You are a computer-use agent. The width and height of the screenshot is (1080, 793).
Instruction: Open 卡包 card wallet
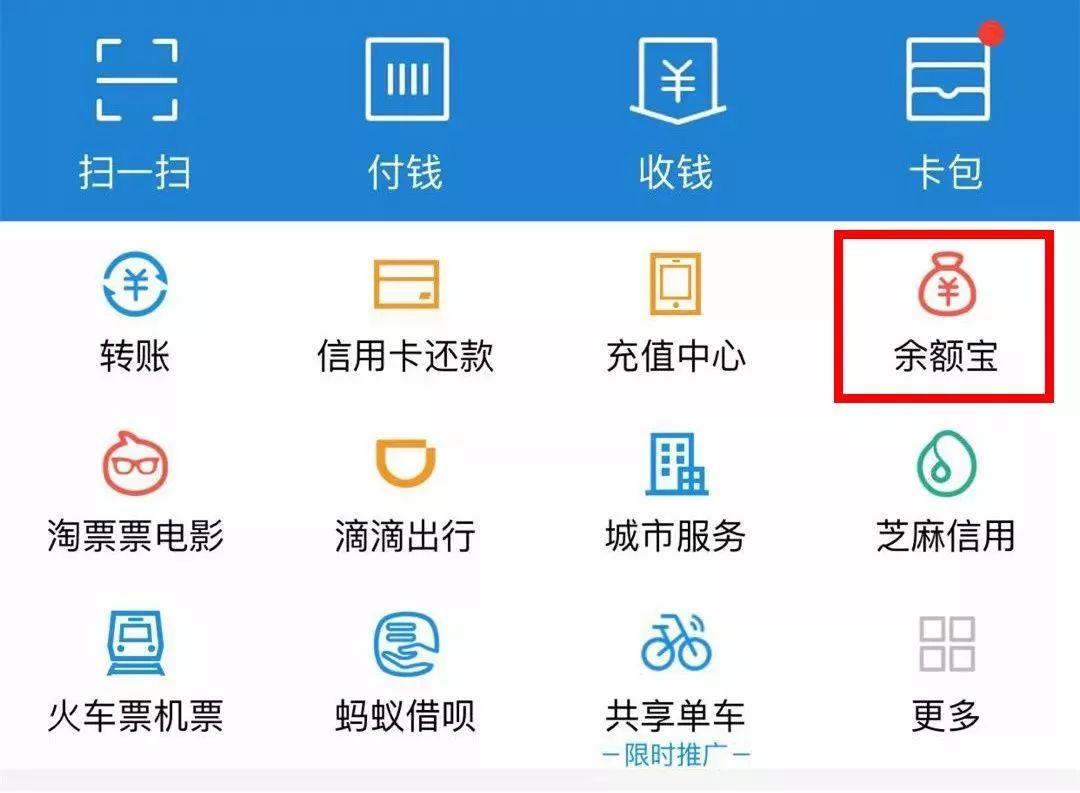pyautogui.click(x=946, y=112)
